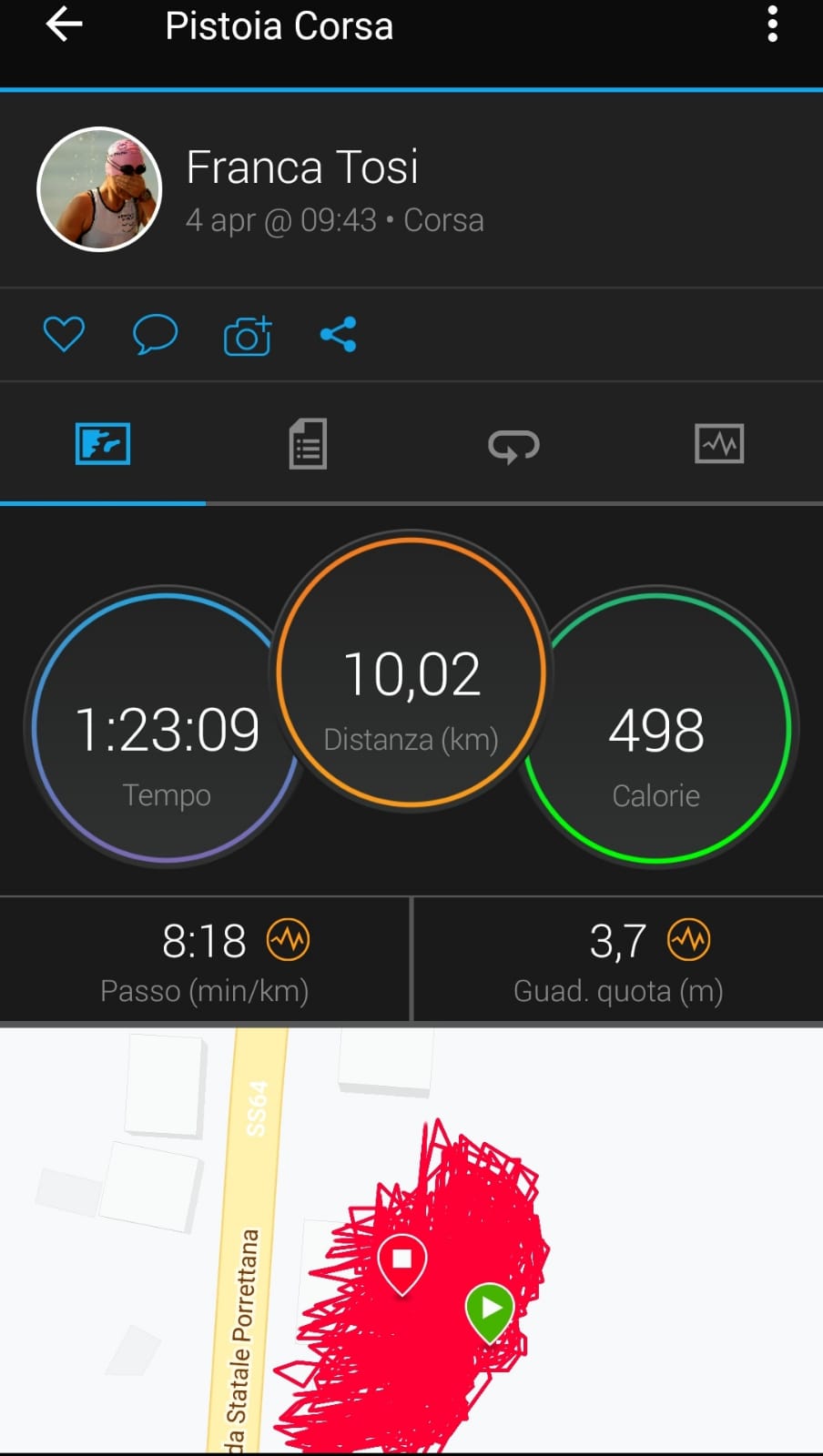Switch to the laps tab
The image size is (823, 1456).
(x=513, y=446)
